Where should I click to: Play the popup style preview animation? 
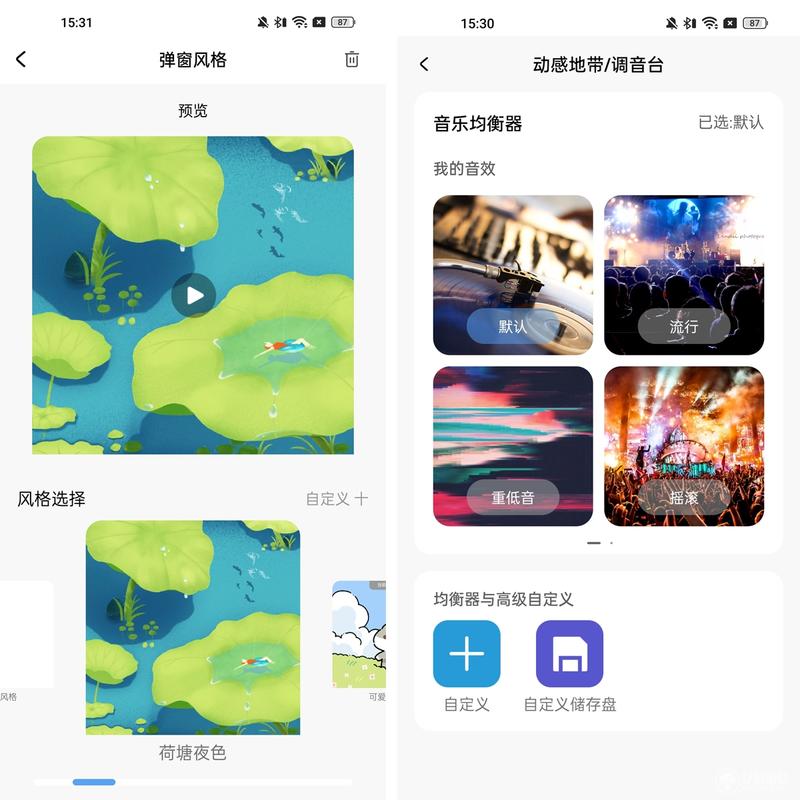pos(193,295)
